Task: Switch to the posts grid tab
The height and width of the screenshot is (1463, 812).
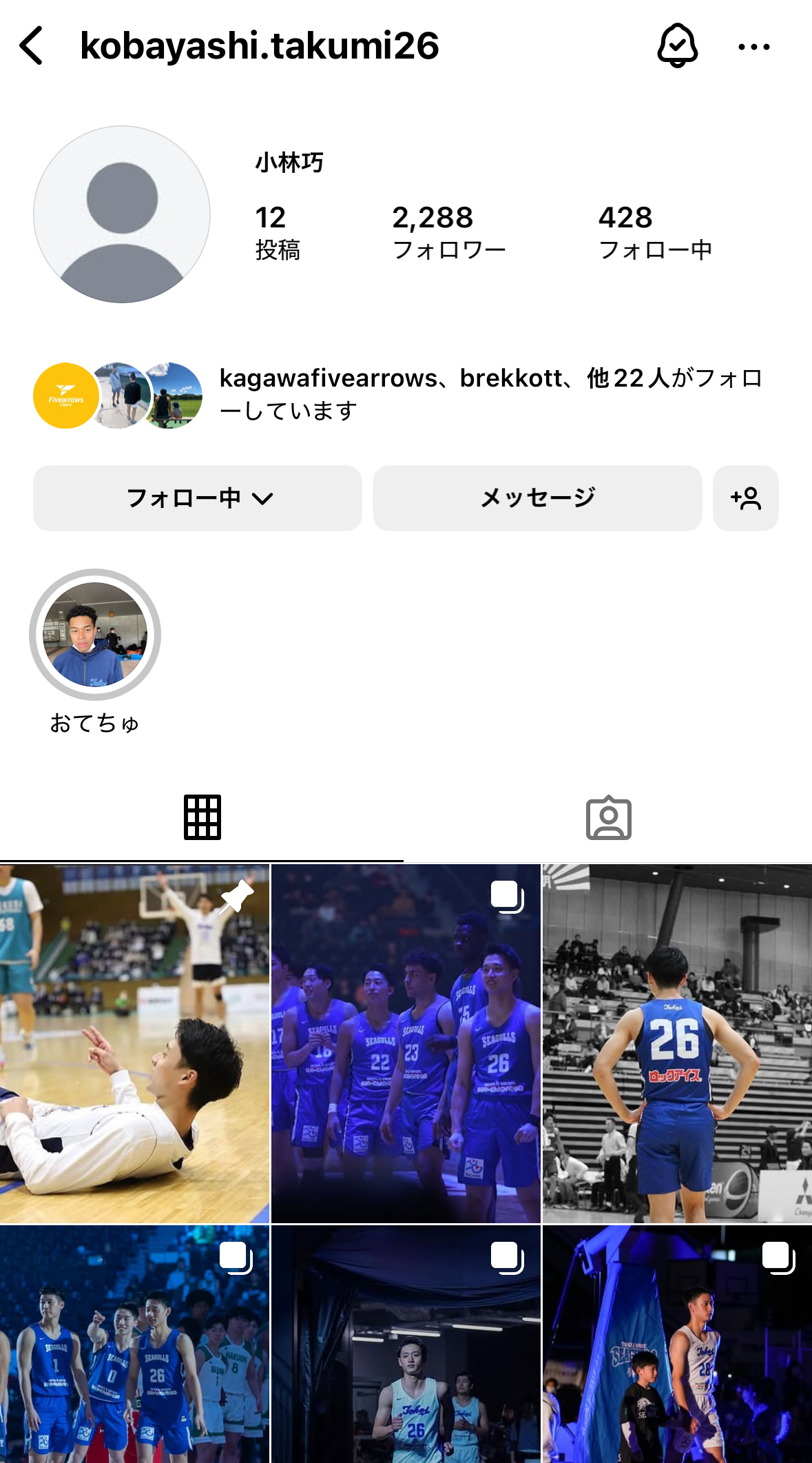Action: [x=202, y=818]
